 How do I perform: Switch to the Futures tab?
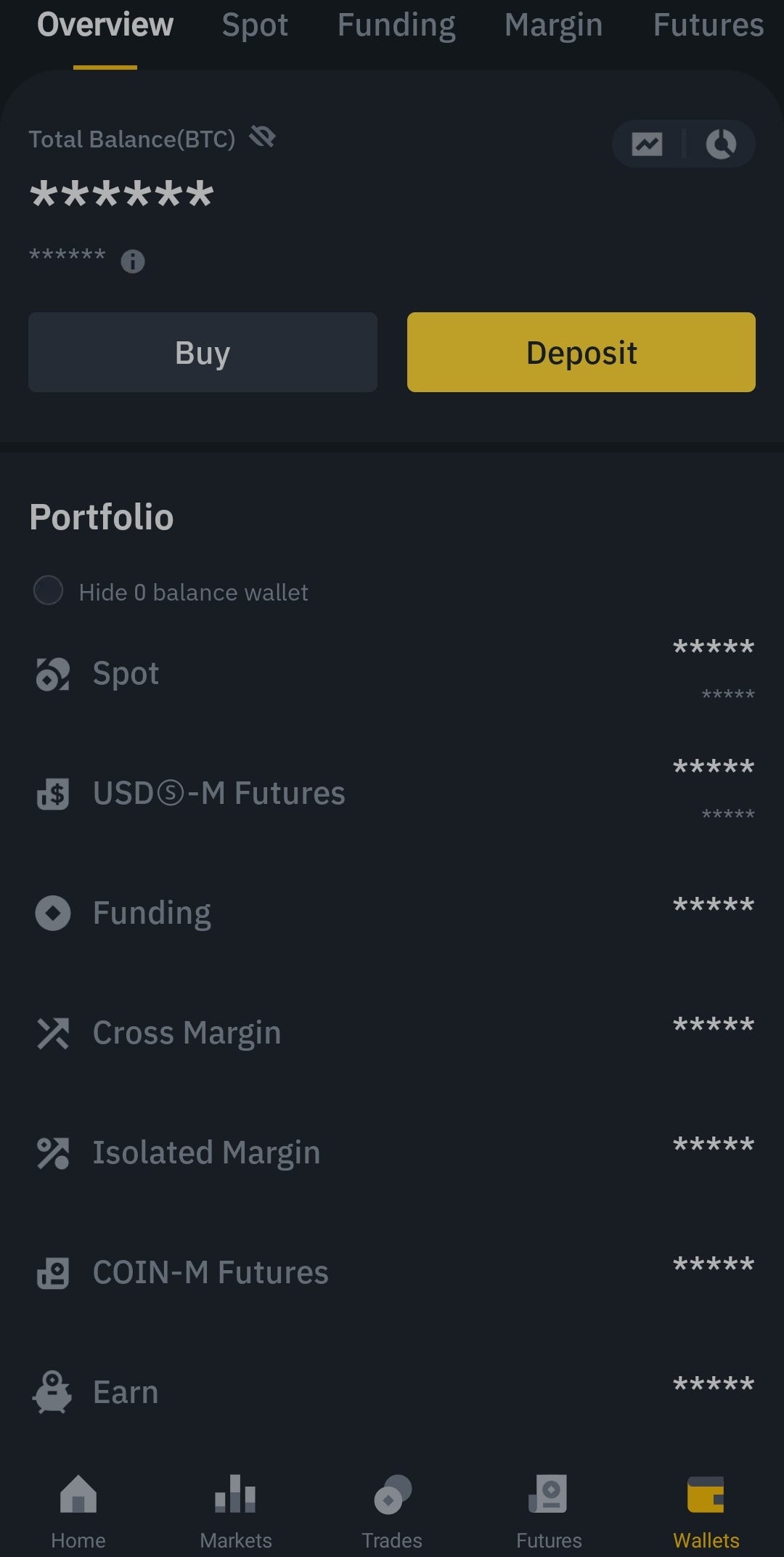(708, 24)
